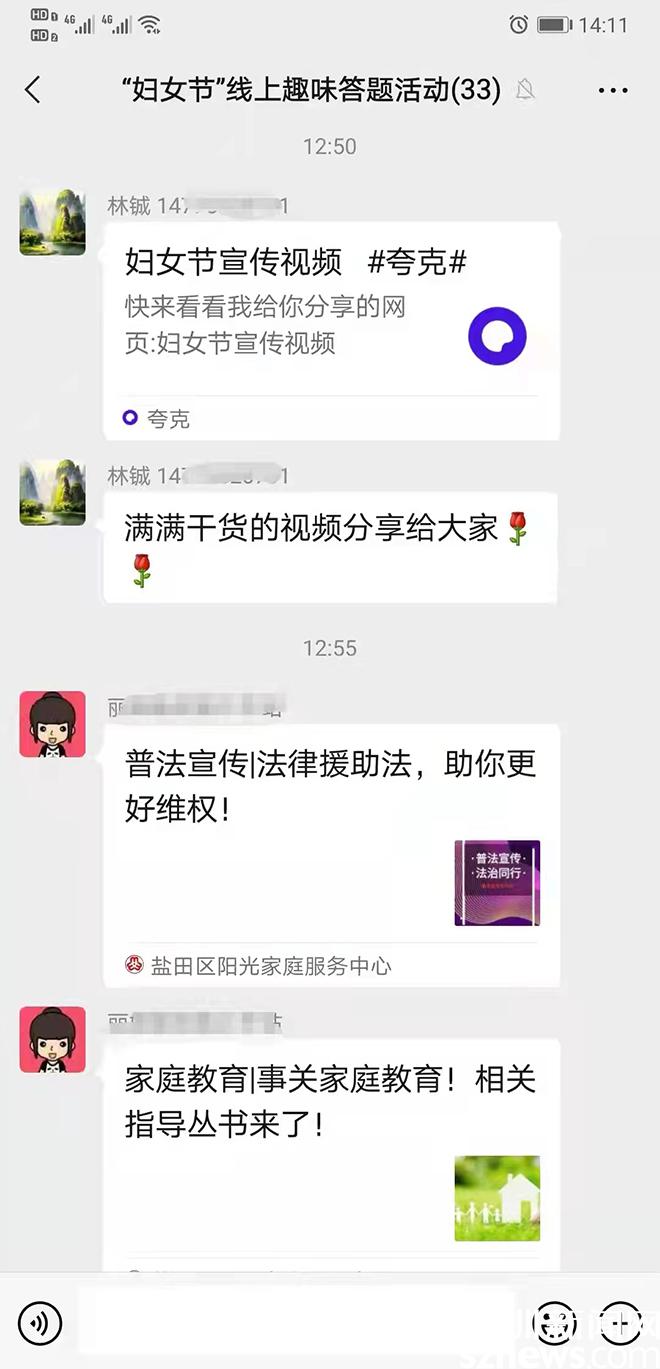Open the 普法宣传 法律援助法 article card
The image size is (660, 1369).
330,850
